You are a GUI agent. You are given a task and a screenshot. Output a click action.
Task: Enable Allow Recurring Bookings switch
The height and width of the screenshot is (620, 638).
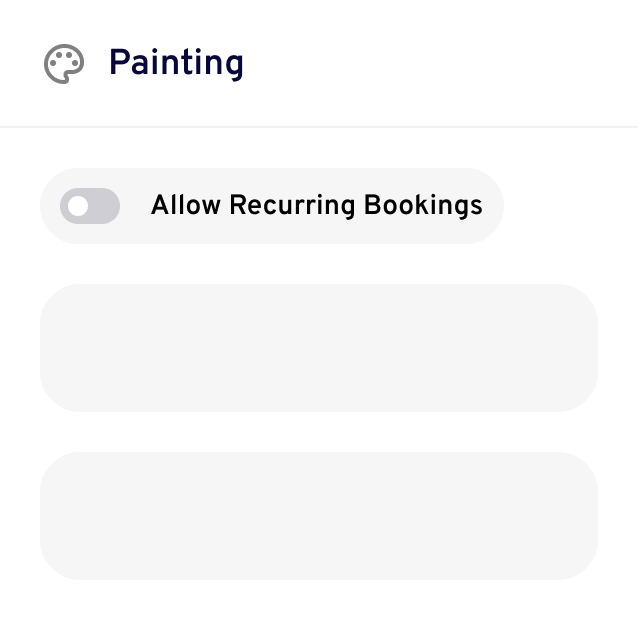(90, 206)
